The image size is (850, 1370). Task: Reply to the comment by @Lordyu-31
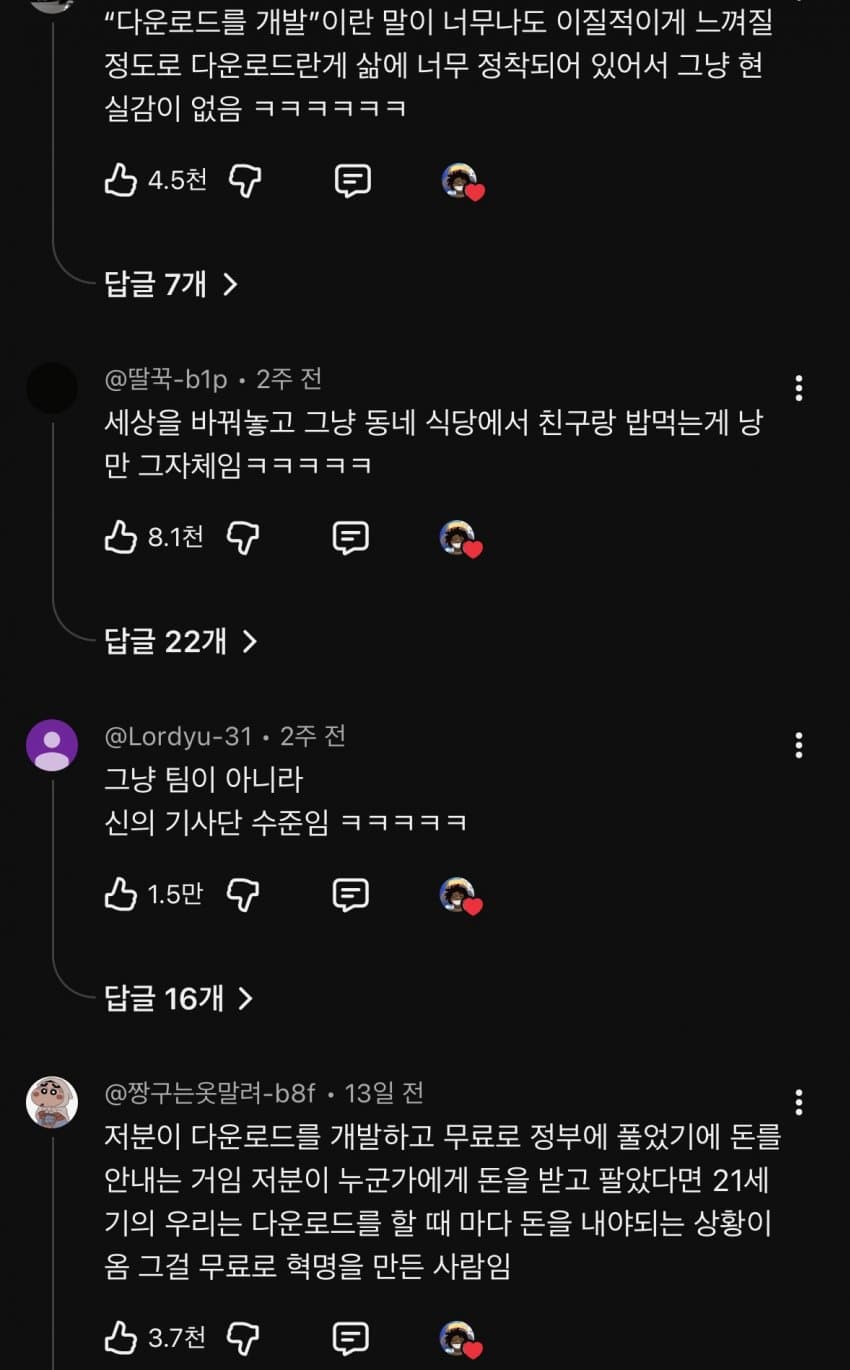[351, 894]
